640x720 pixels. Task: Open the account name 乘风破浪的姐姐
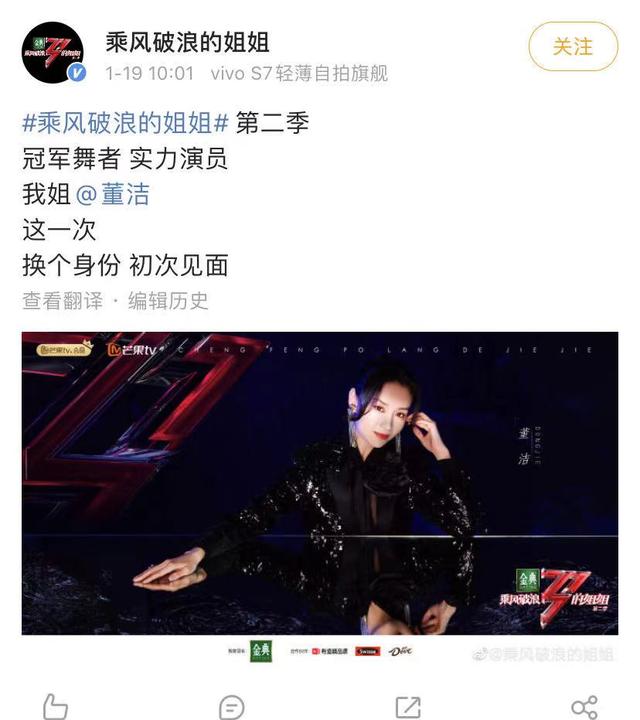click(187, 43)
